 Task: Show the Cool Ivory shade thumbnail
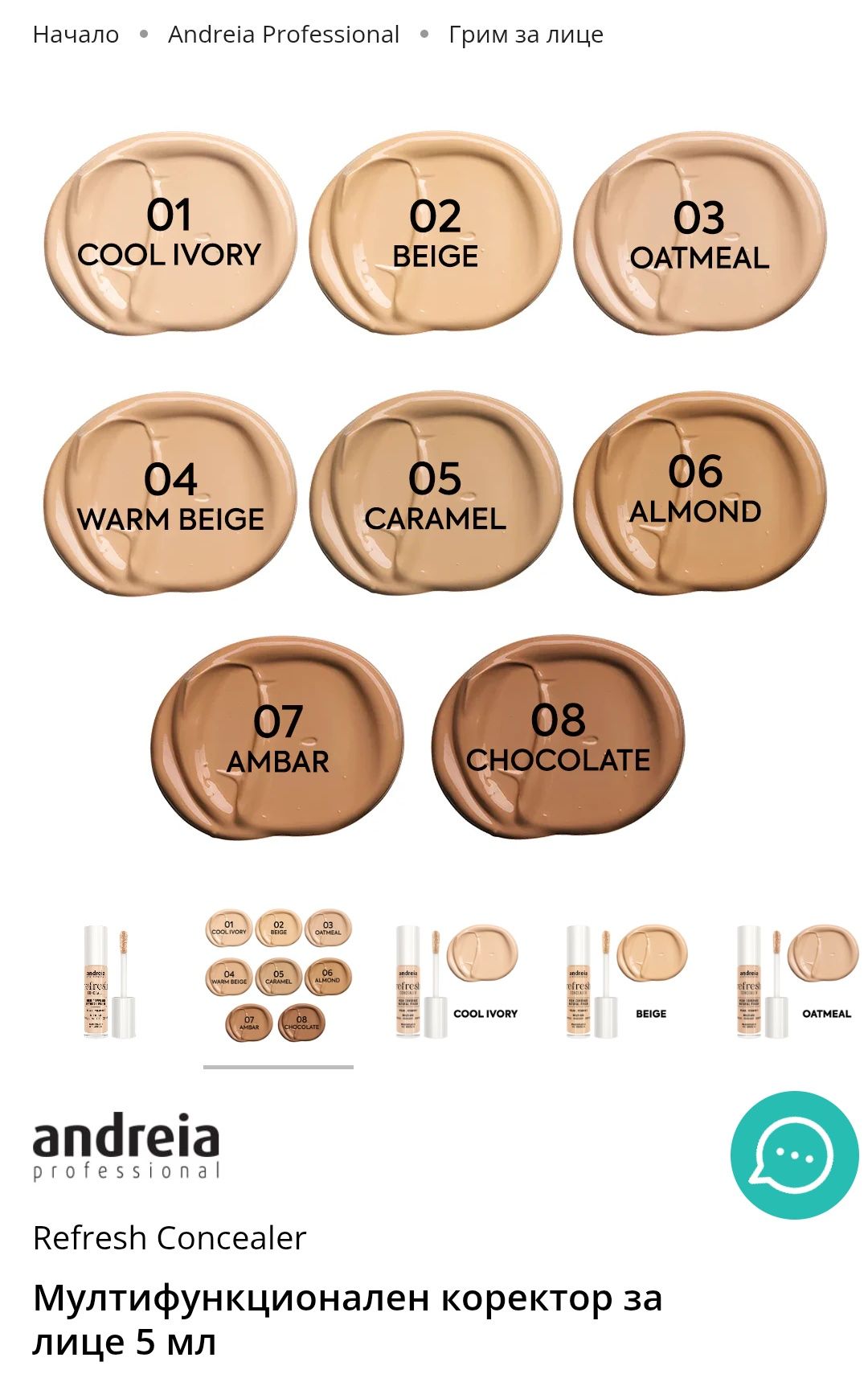(457, 982)
